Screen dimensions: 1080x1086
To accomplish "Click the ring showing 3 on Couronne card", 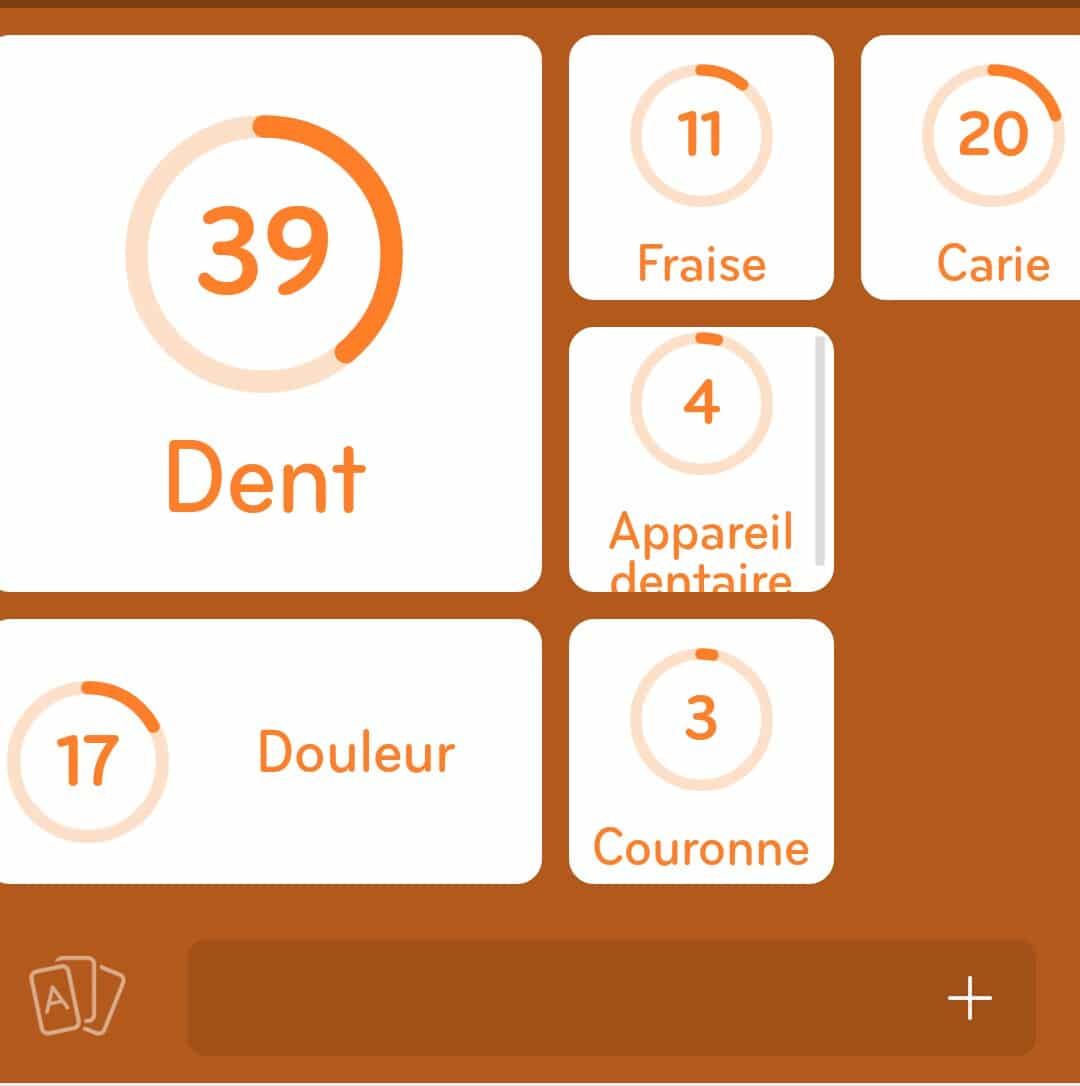I will [x=700, y=716].
